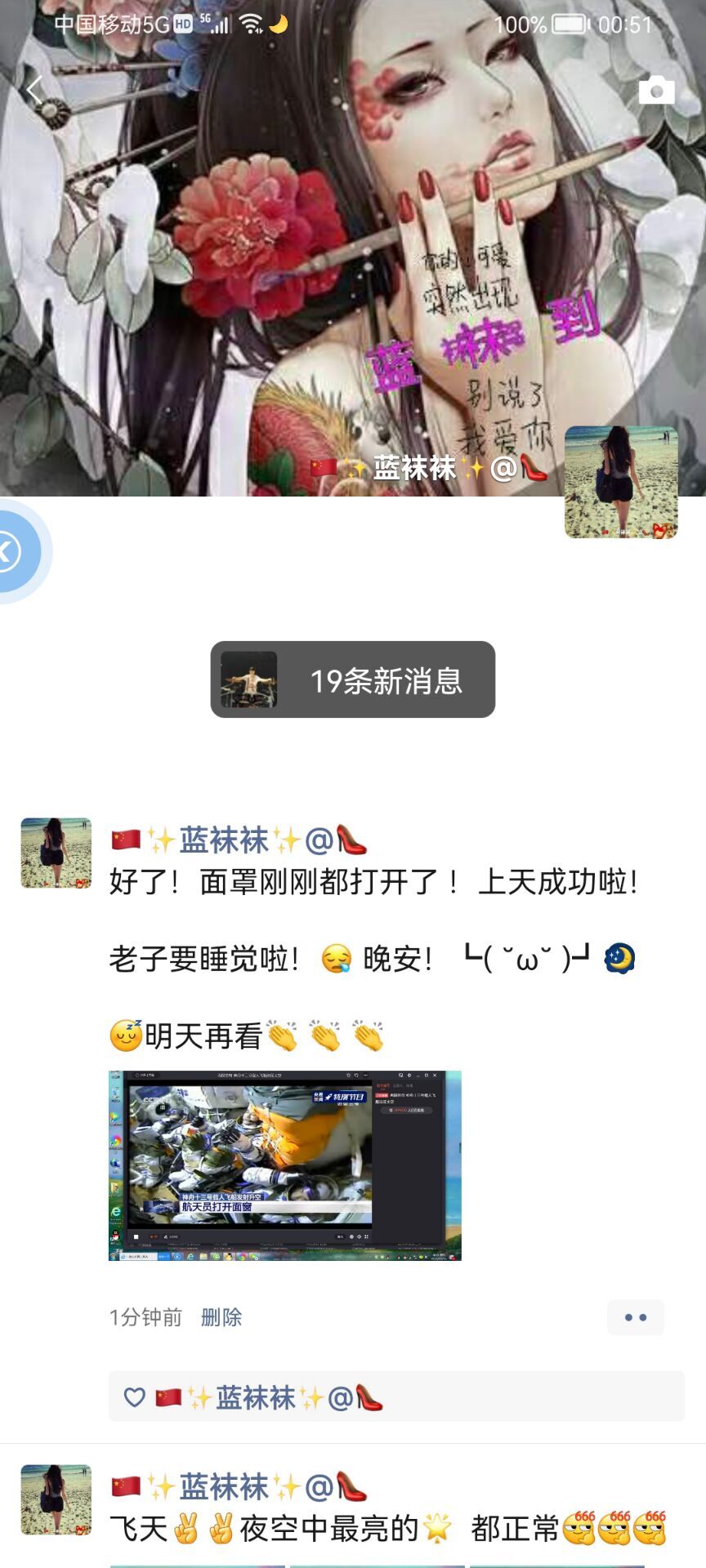
Task: Open 蓝袜袜's name in the likes row
Action: point(255,1398)
